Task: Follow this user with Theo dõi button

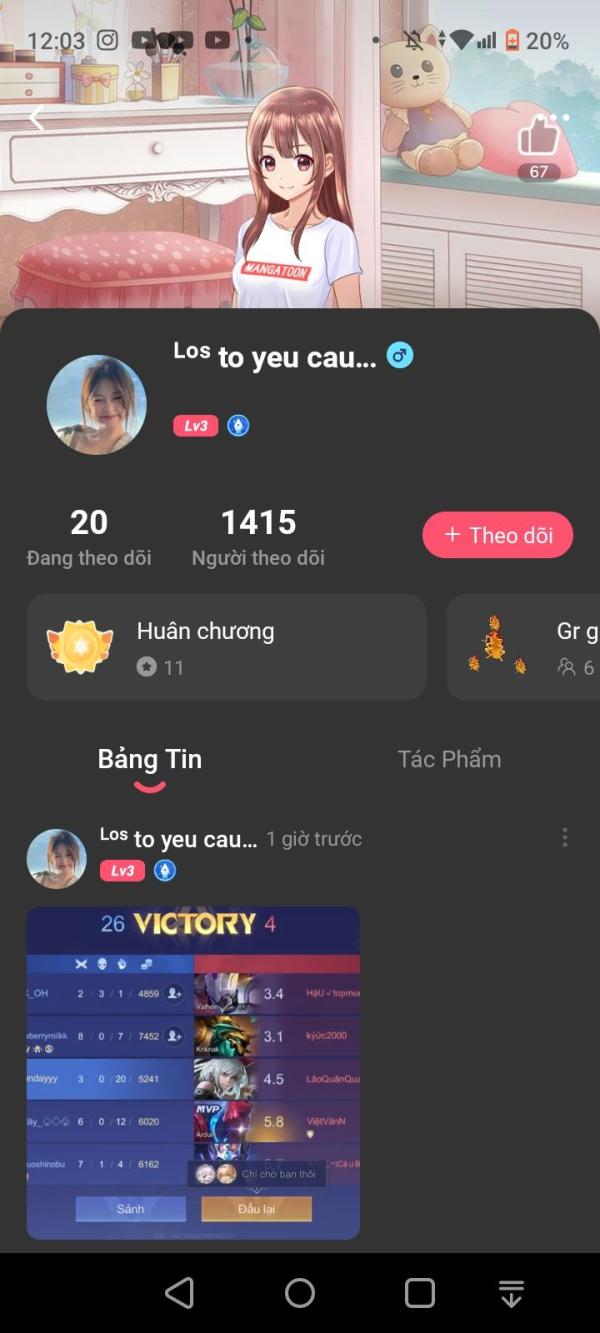Action: click(x=497, y=535)
